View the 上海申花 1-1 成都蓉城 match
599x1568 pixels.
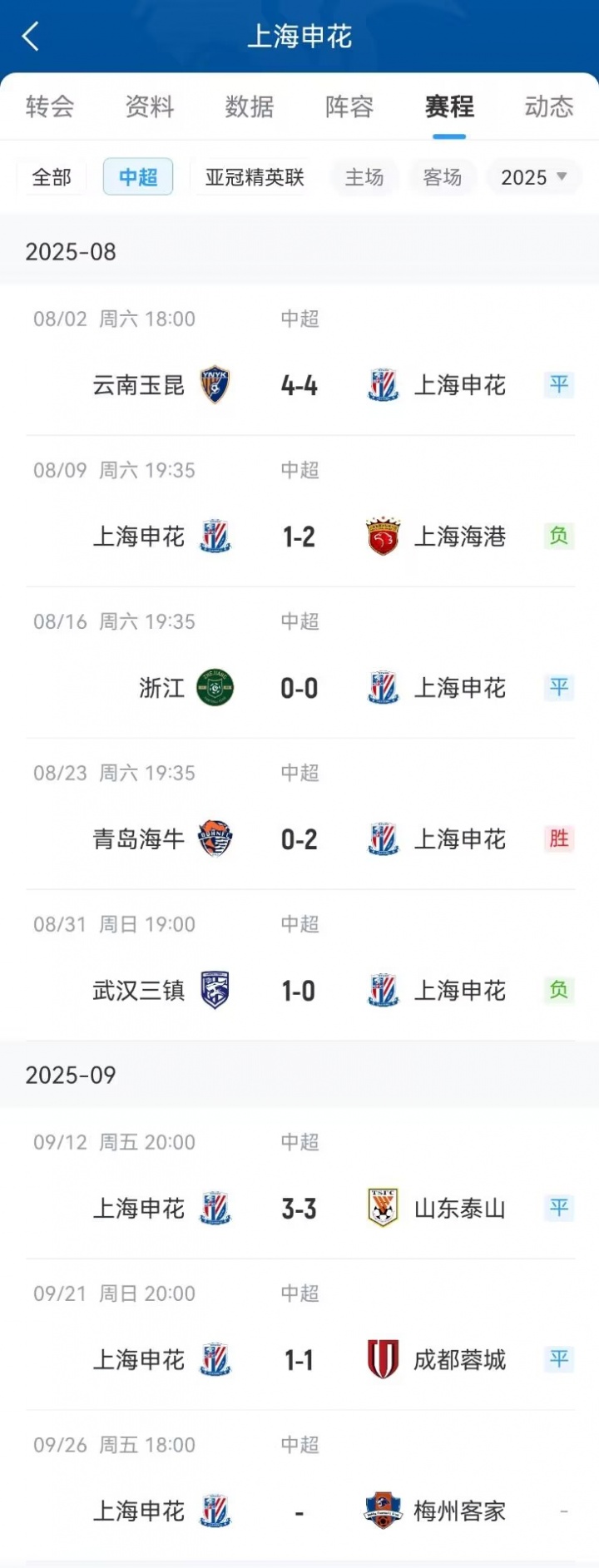(299, 1360)
